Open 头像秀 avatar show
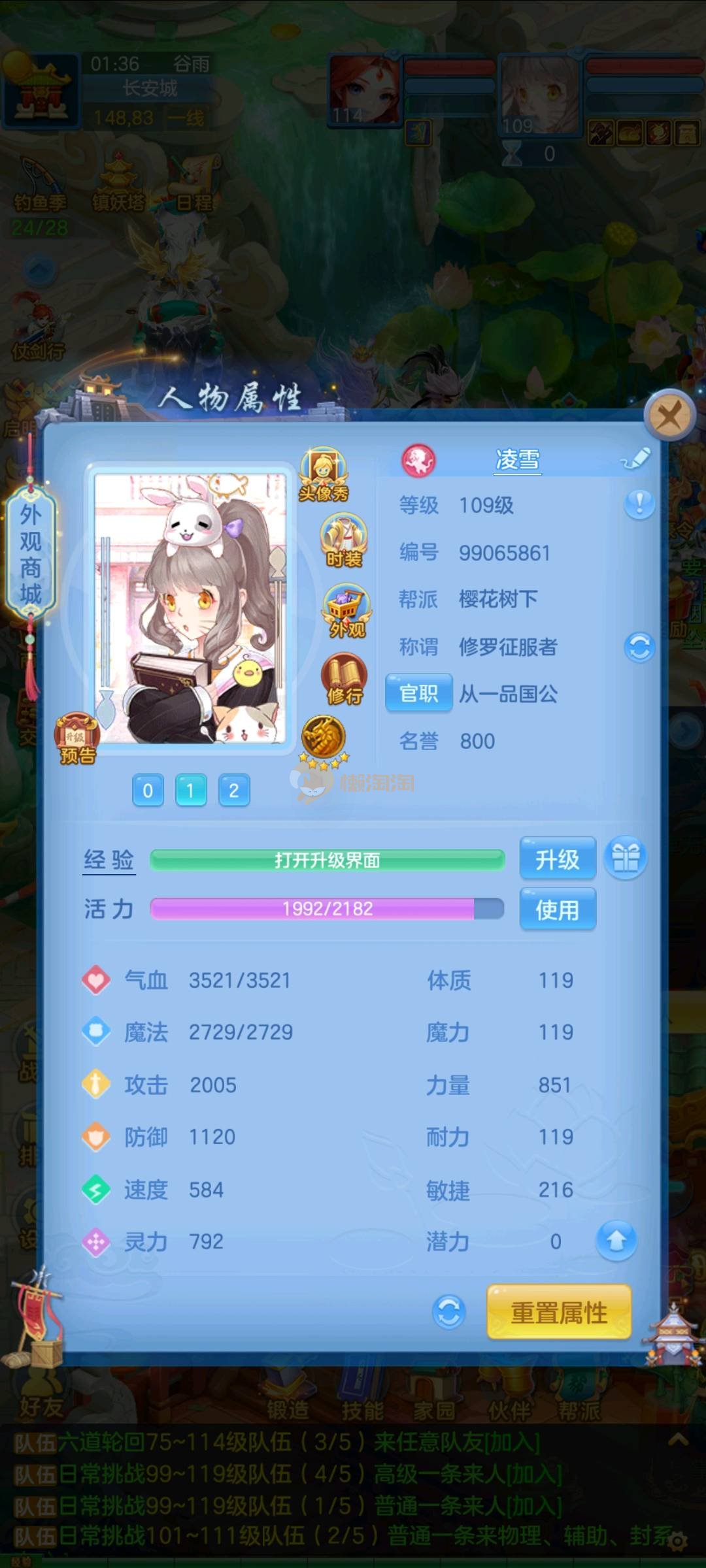Viewport: 706px width, 1568px height. pos(324,474)
